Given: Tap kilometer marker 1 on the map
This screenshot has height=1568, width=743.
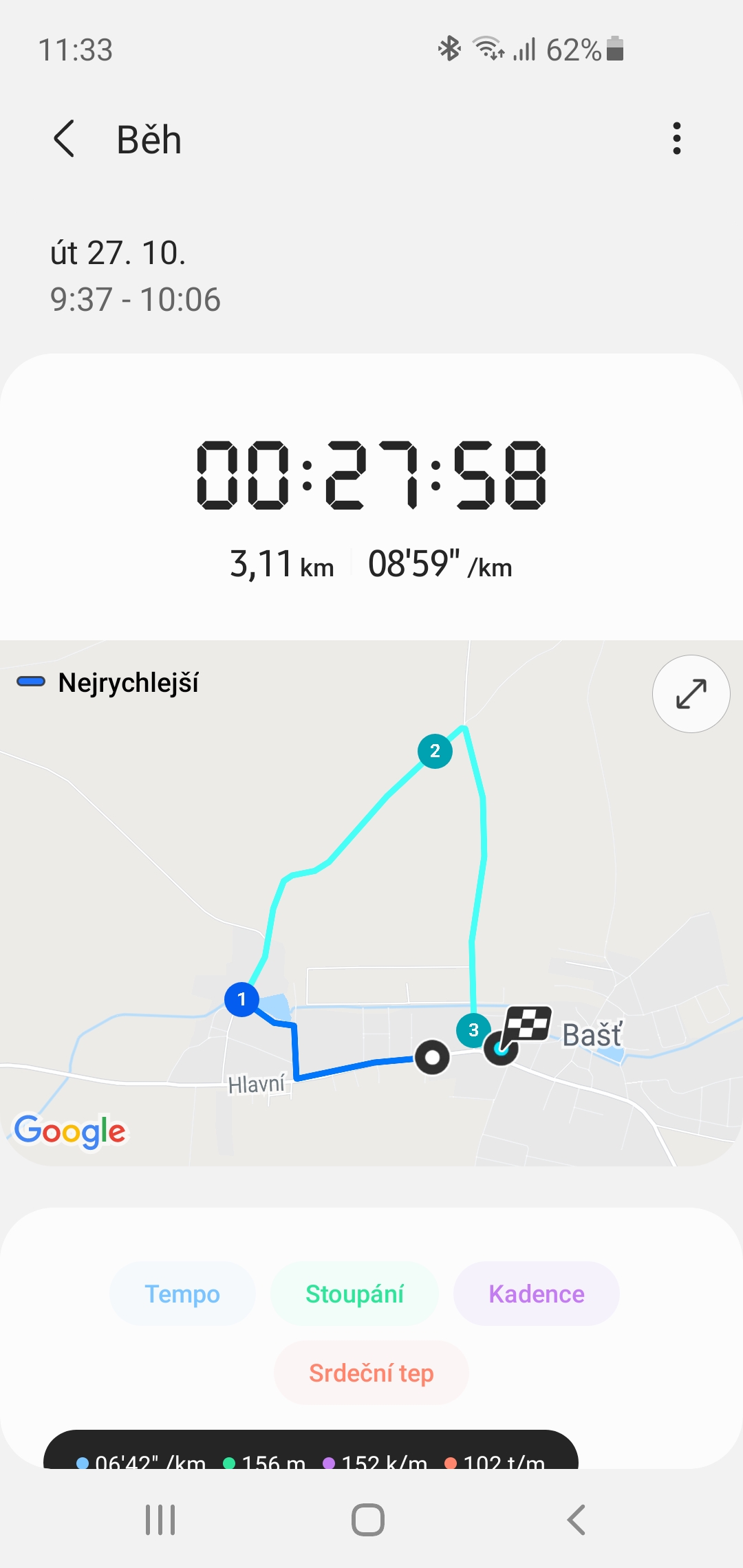Looking at the screenshot, I should click(241, 999).
